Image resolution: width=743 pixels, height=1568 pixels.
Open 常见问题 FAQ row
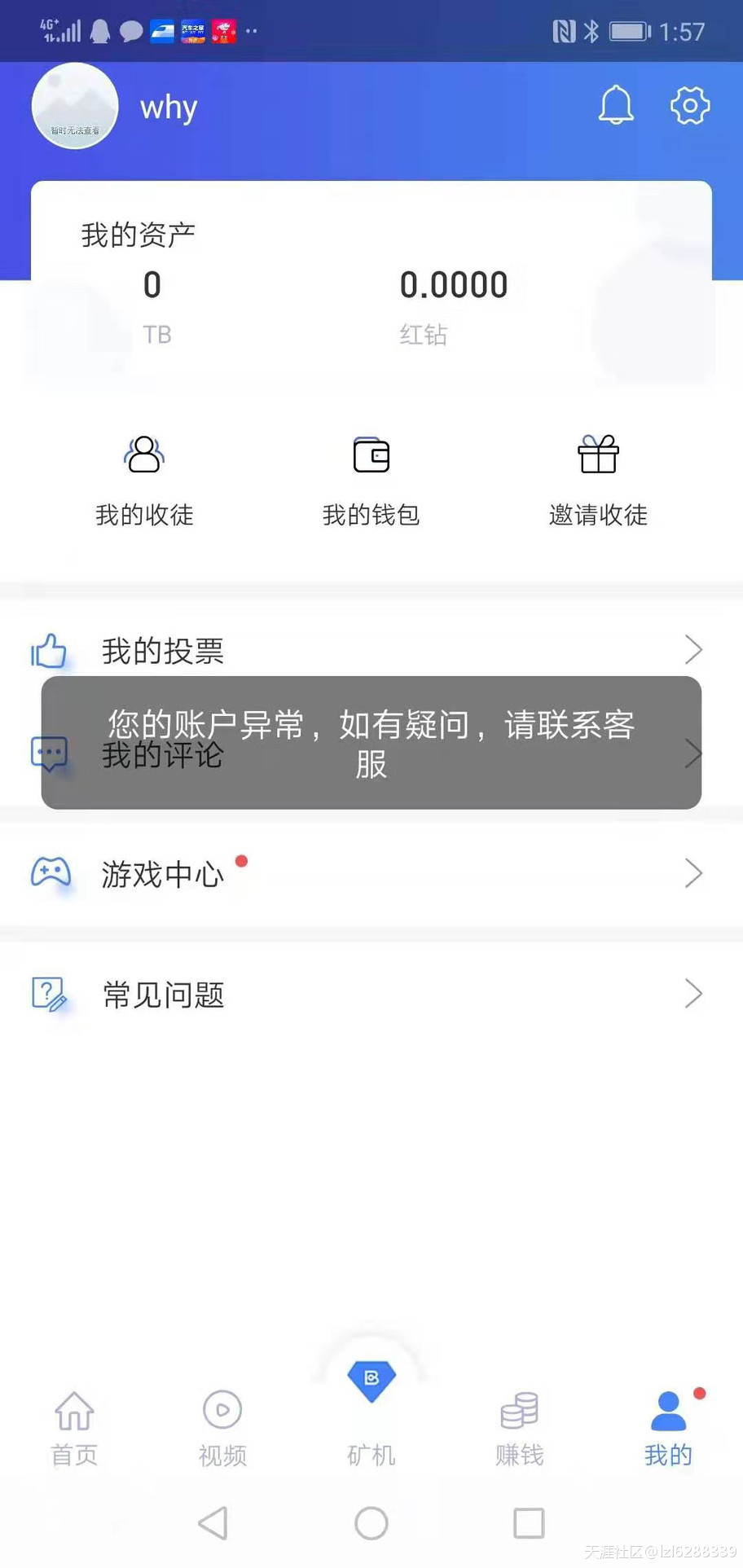tap(367, 994)
